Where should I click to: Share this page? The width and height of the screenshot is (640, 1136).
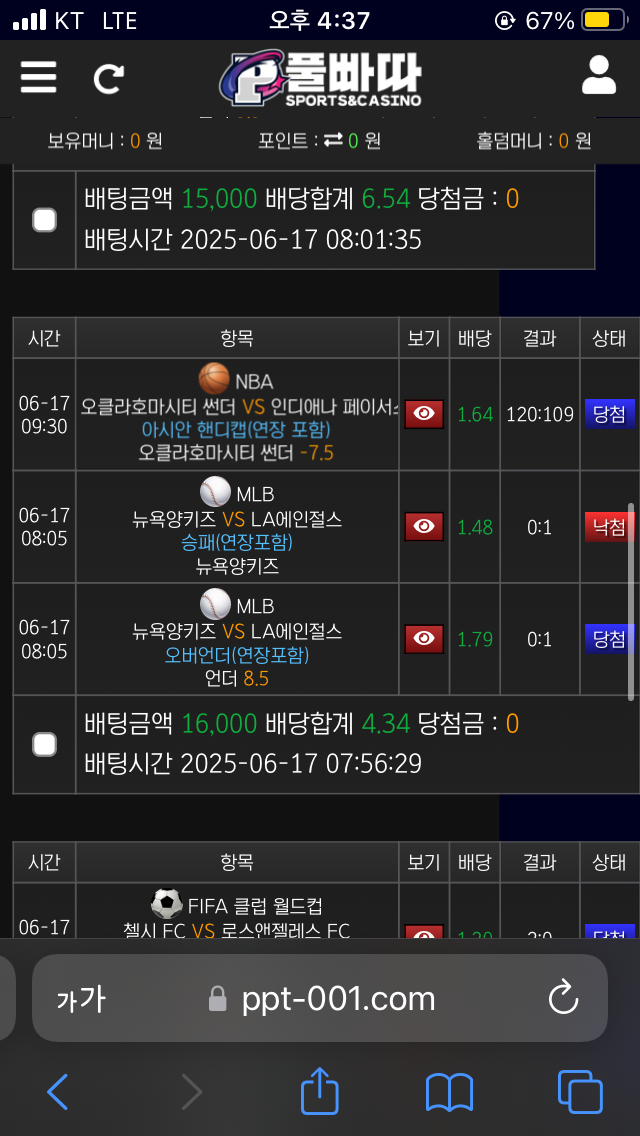pos(320,1090)
